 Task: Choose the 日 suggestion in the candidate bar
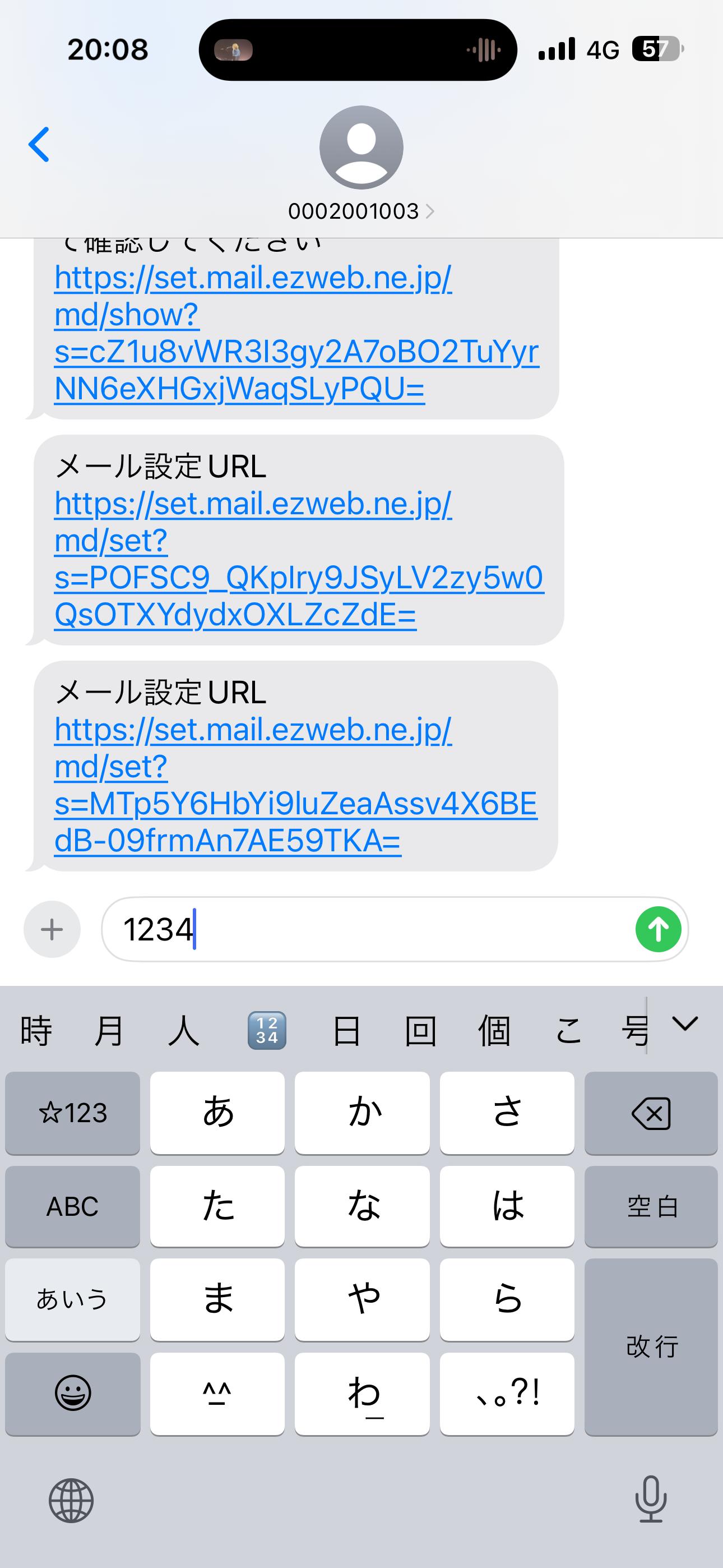[x=346, y=1031]
